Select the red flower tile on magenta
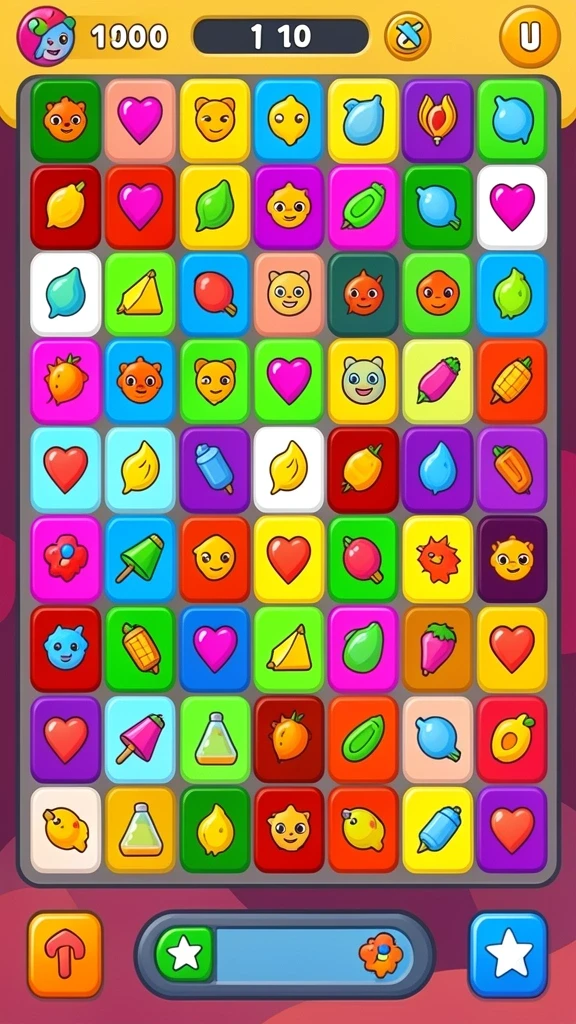Viewport: 576px width, 1024px height. click(x=65, y=558)
